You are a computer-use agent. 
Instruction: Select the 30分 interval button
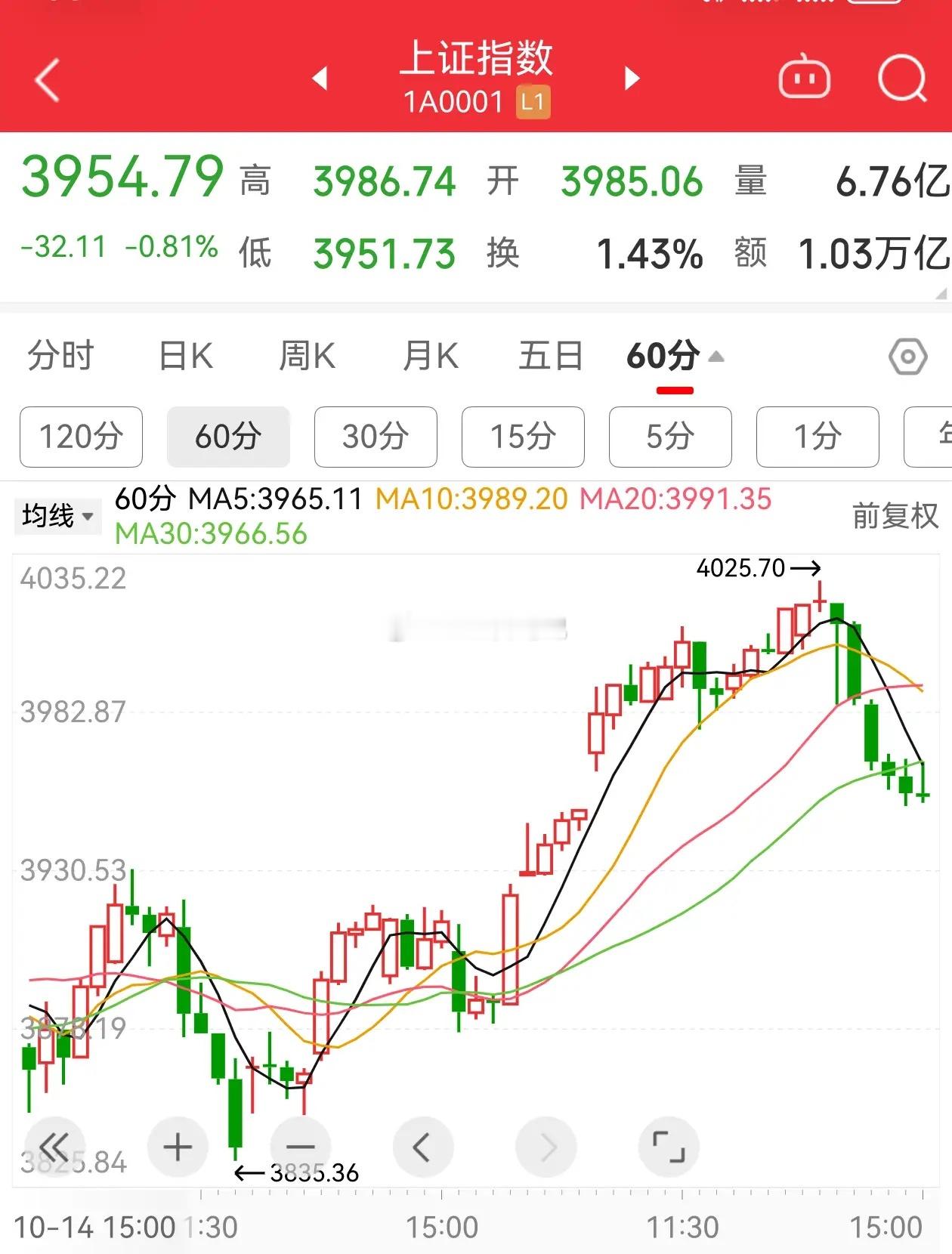tap(376, 437)
